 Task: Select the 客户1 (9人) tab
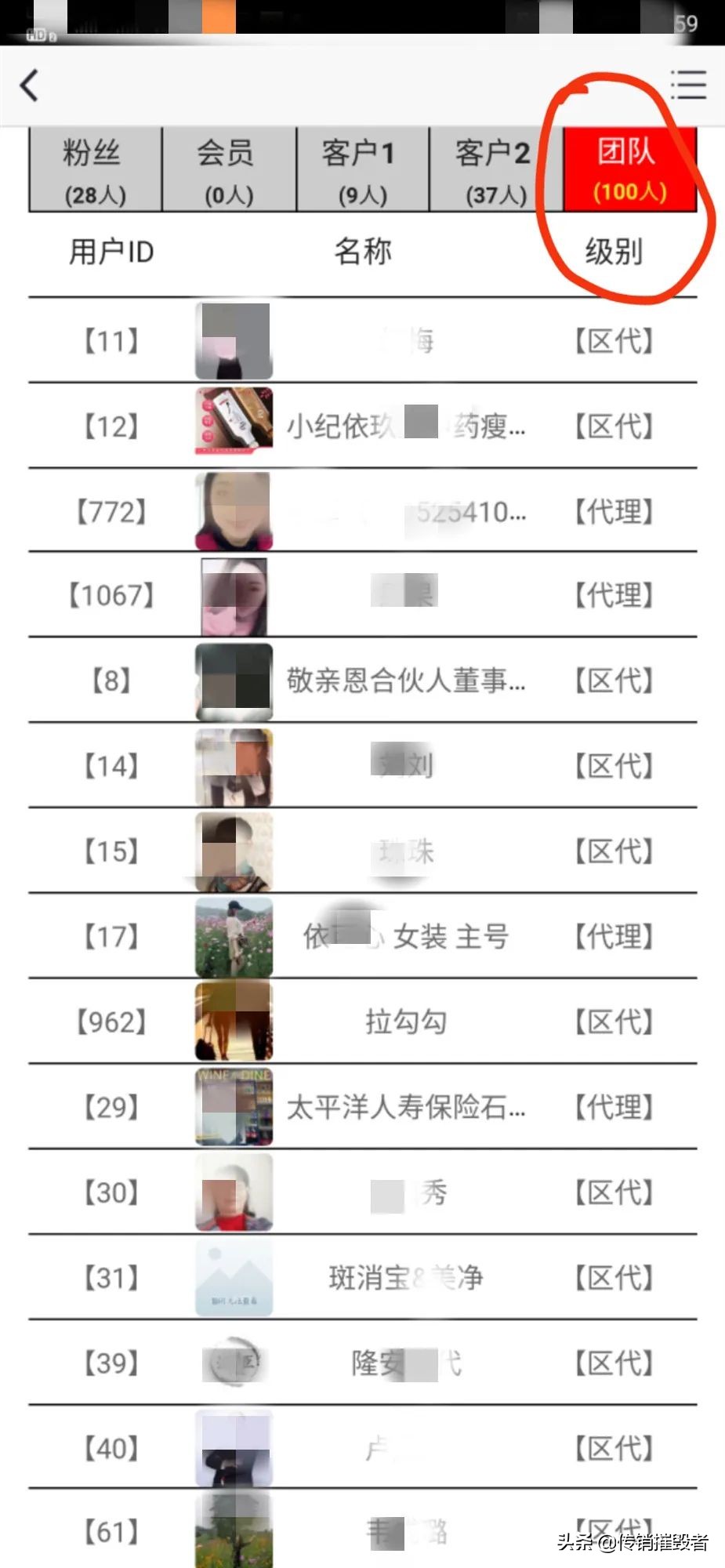(362, 169)
